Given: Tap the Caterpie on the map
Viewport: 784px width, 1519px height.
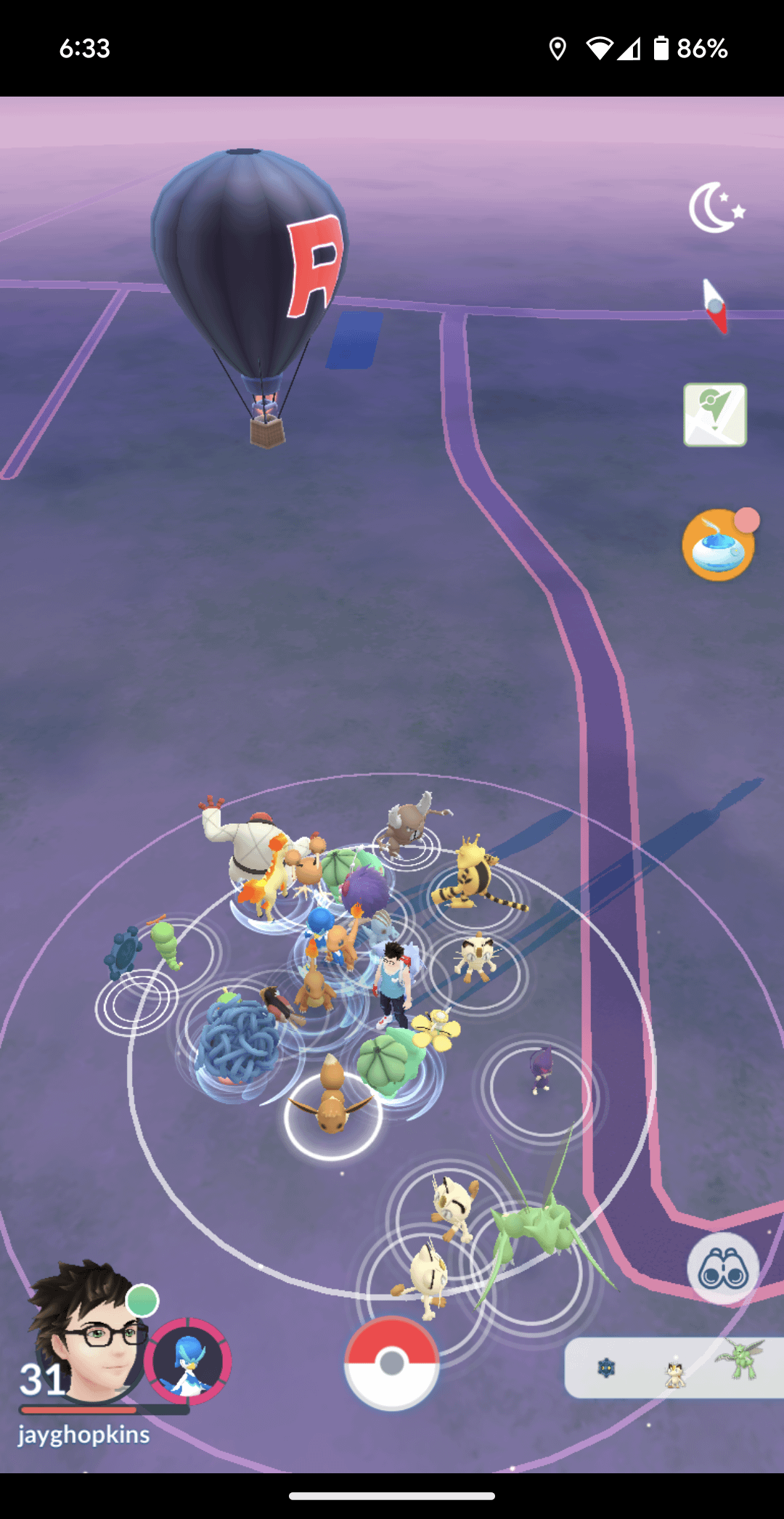Looking at the screenshot, I should pyautogui.click(x=166, y=944).
